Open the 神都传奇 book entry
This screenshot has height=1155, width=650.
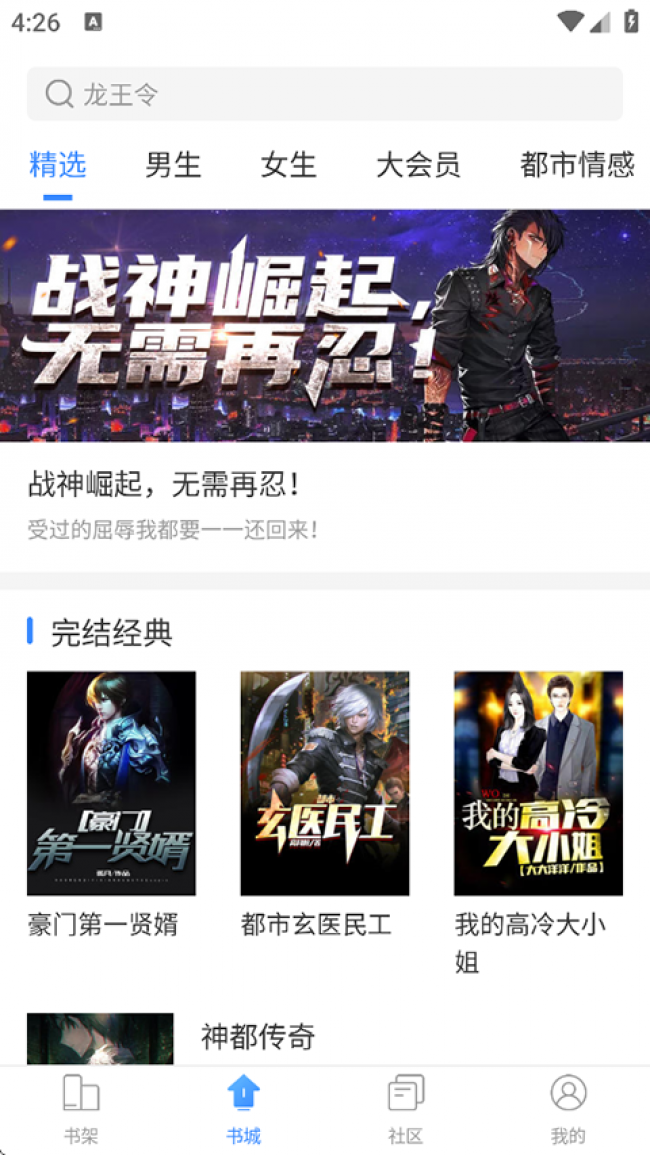258,1037
